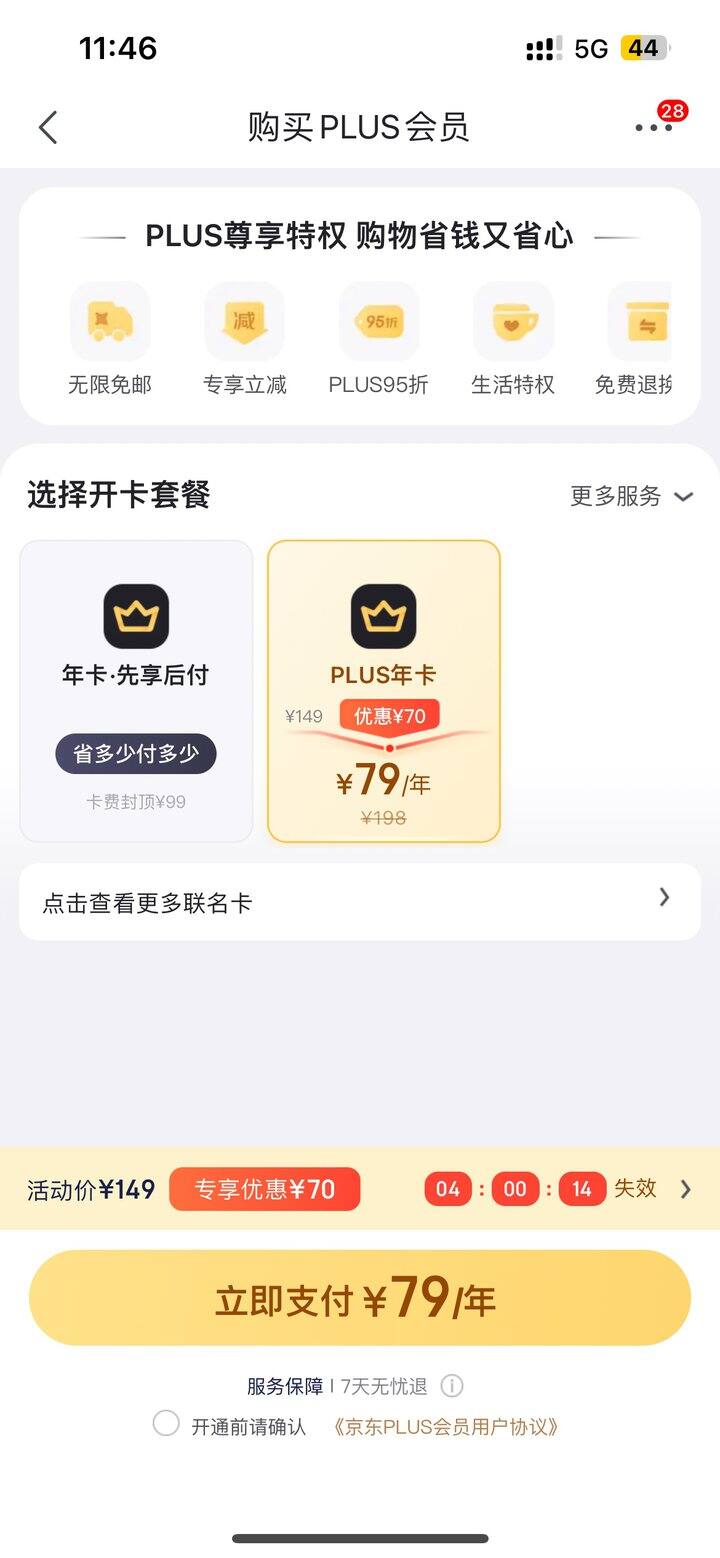Check the 开通前请确认 agreement circle
Viewport: 720px width, 1558px height.
coord(166,1424)
